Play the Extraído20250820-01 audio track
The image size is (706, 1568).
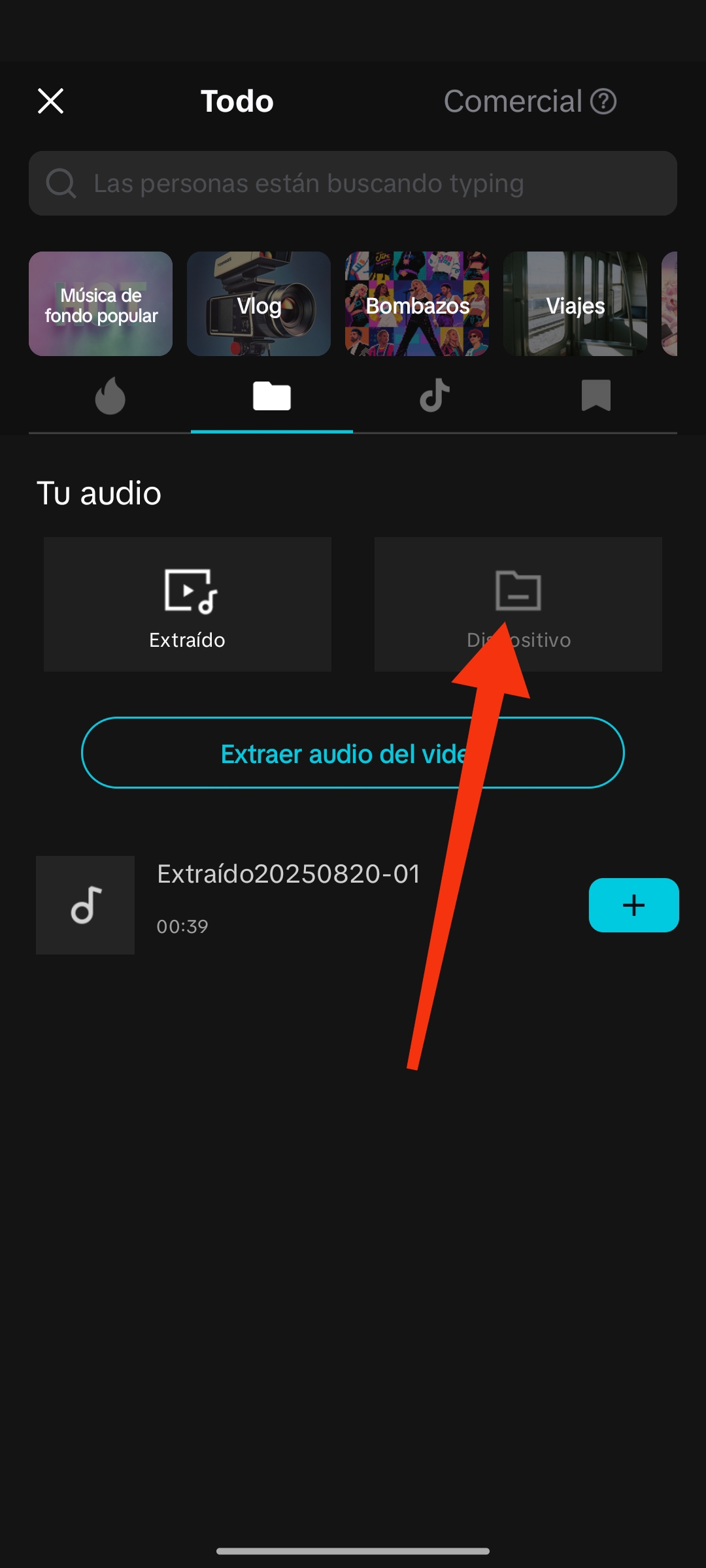(x=86, y=905)
